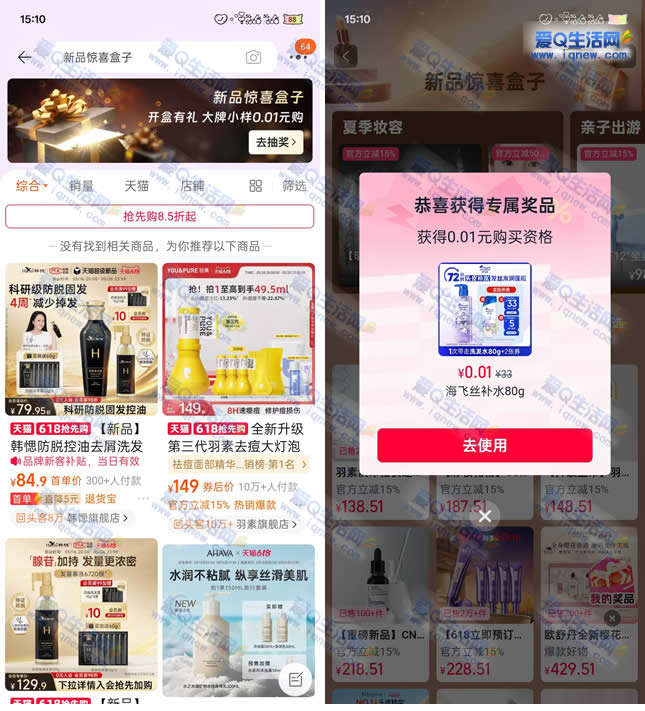Open the AHAVA 水润不粘腻 product card
This screenshot has width=645, height=711.
pos(239,620)
